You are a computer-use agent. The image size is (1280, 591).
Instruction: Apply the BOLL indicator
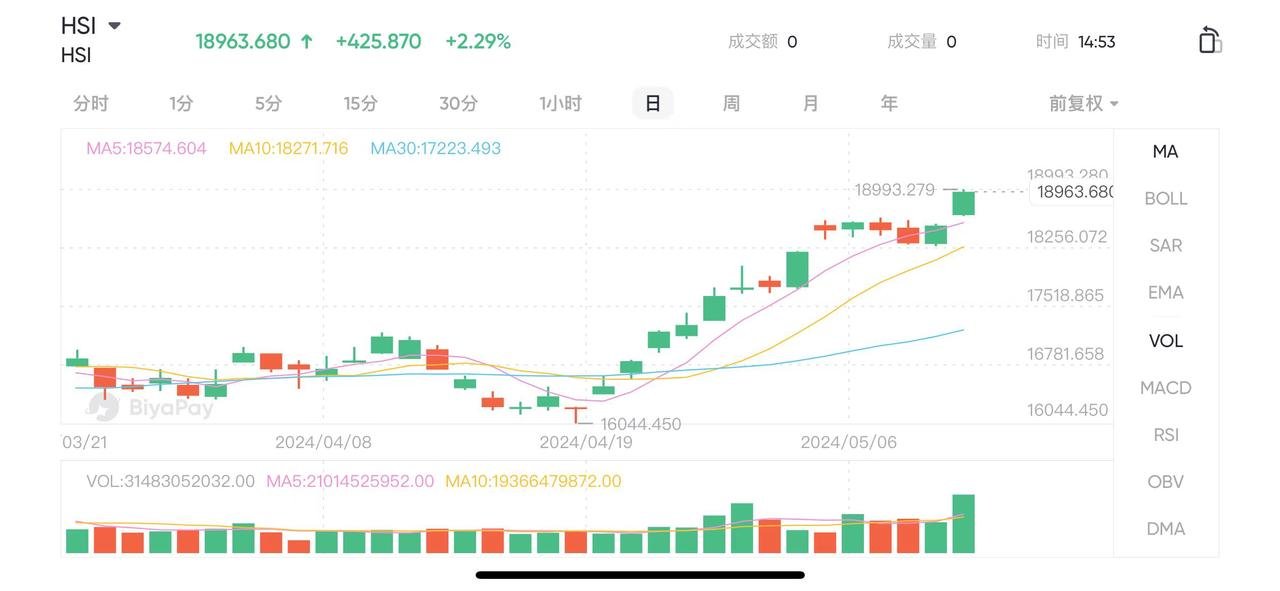pyautogui.click(x=1165, y=199)
